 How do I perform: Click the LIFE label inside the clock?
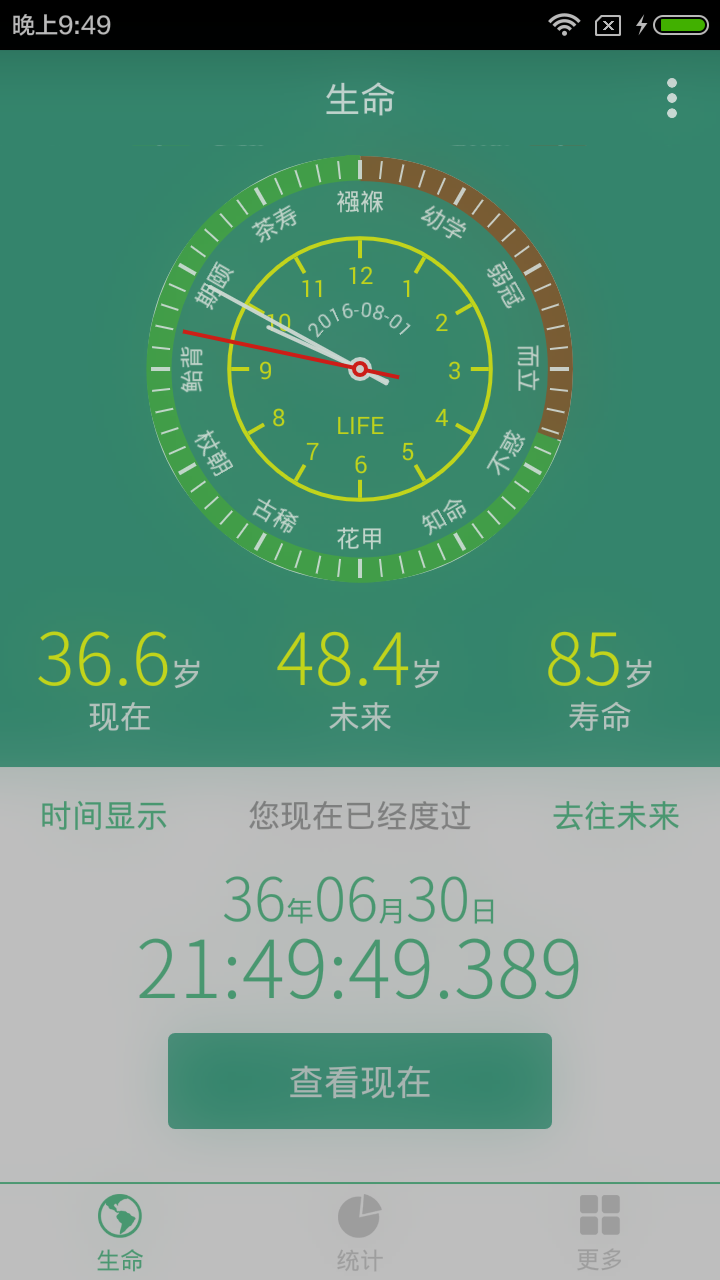coord(358,425)
